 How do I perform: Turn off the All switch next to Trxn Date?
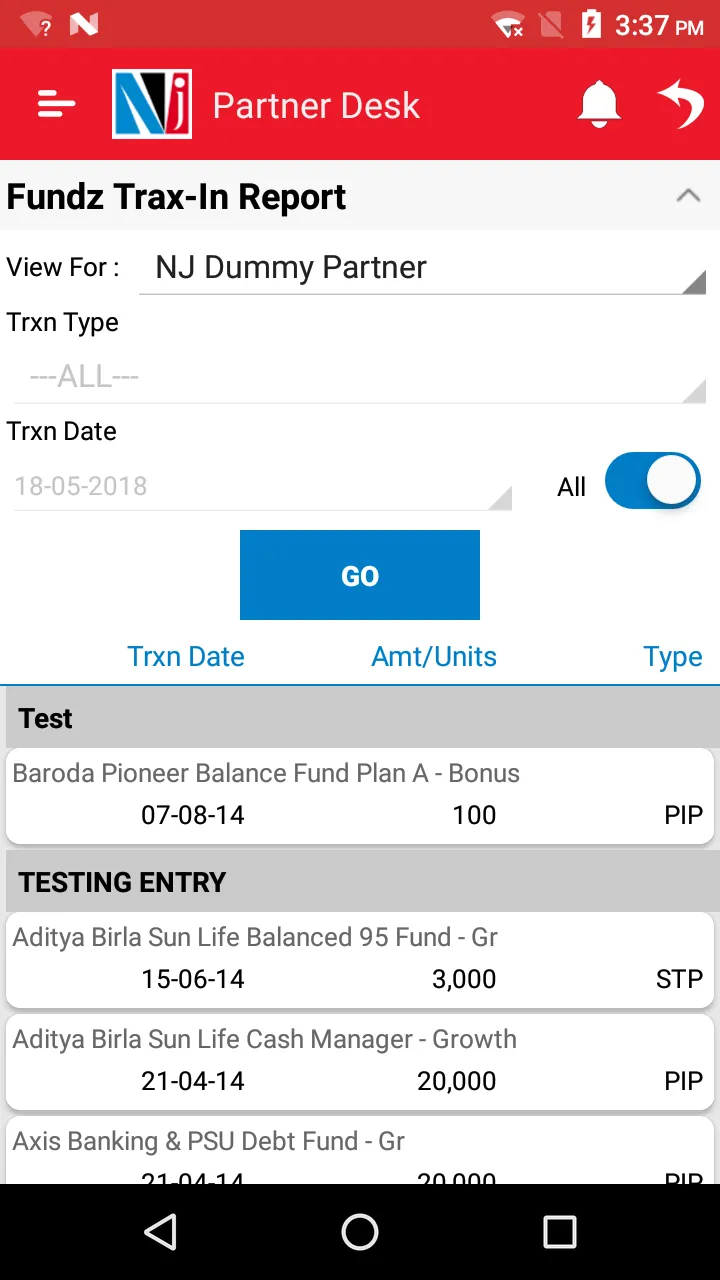click(652, 481)
